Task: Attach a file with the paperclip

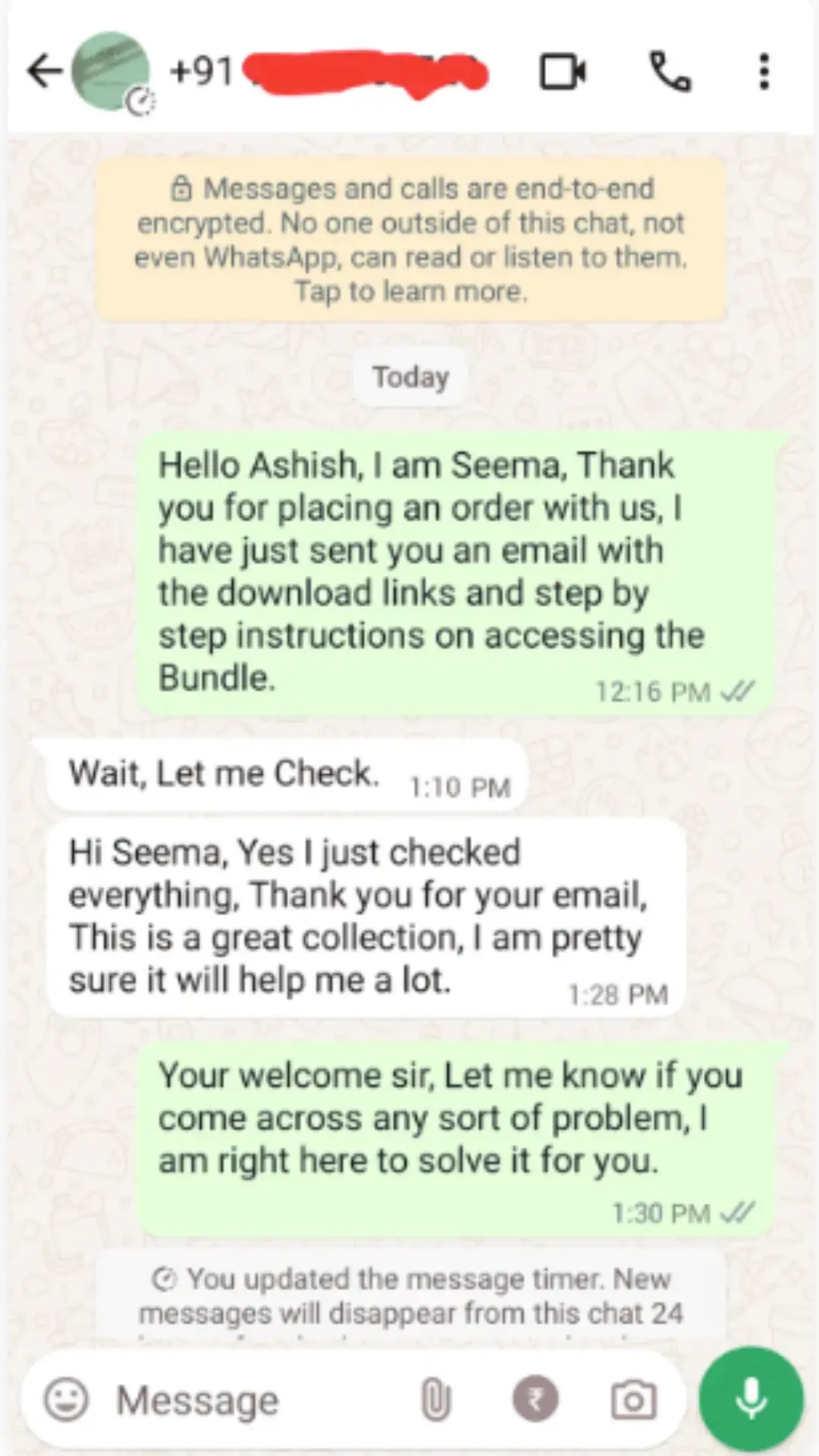Action: [x=436, y=1399]
